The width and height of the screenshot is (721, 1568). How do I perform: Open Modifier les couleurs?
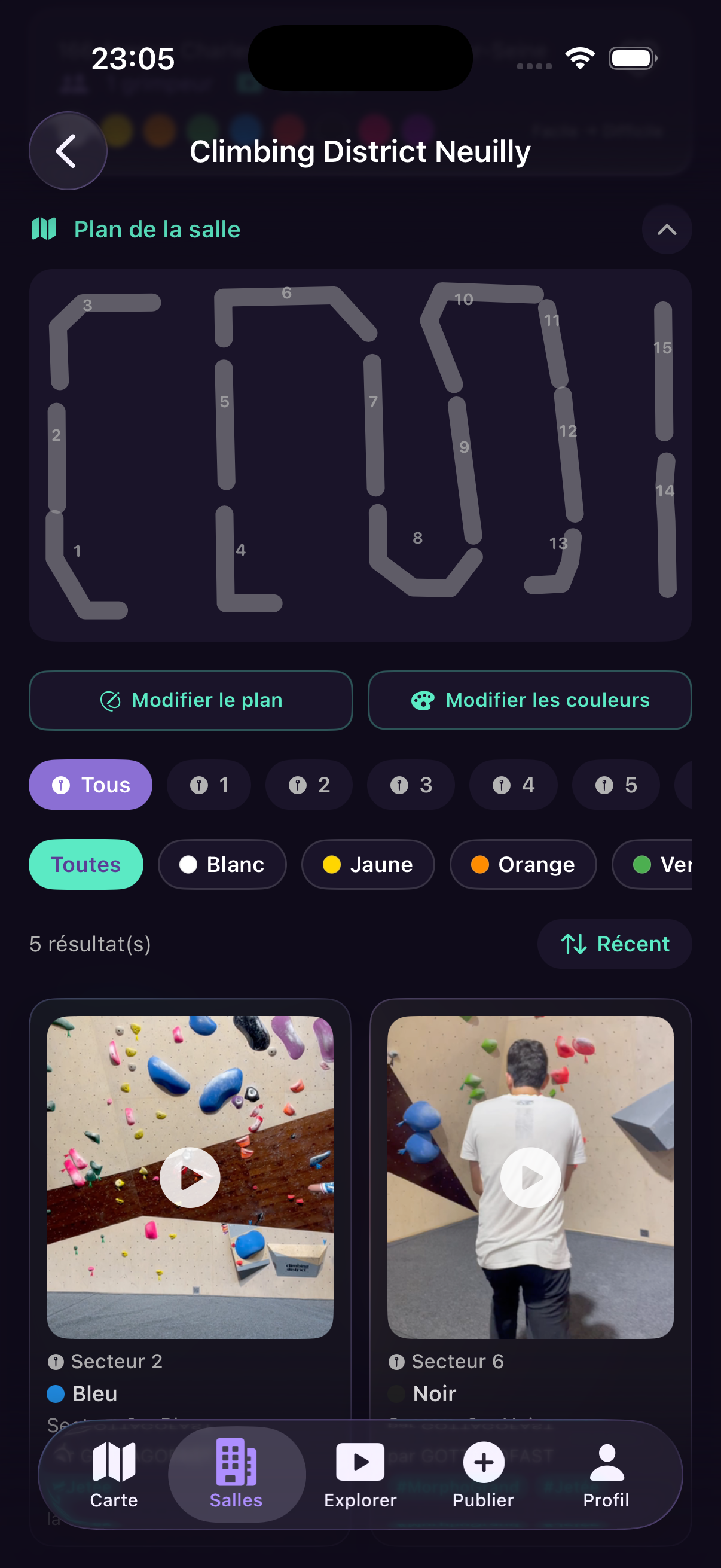528,700
